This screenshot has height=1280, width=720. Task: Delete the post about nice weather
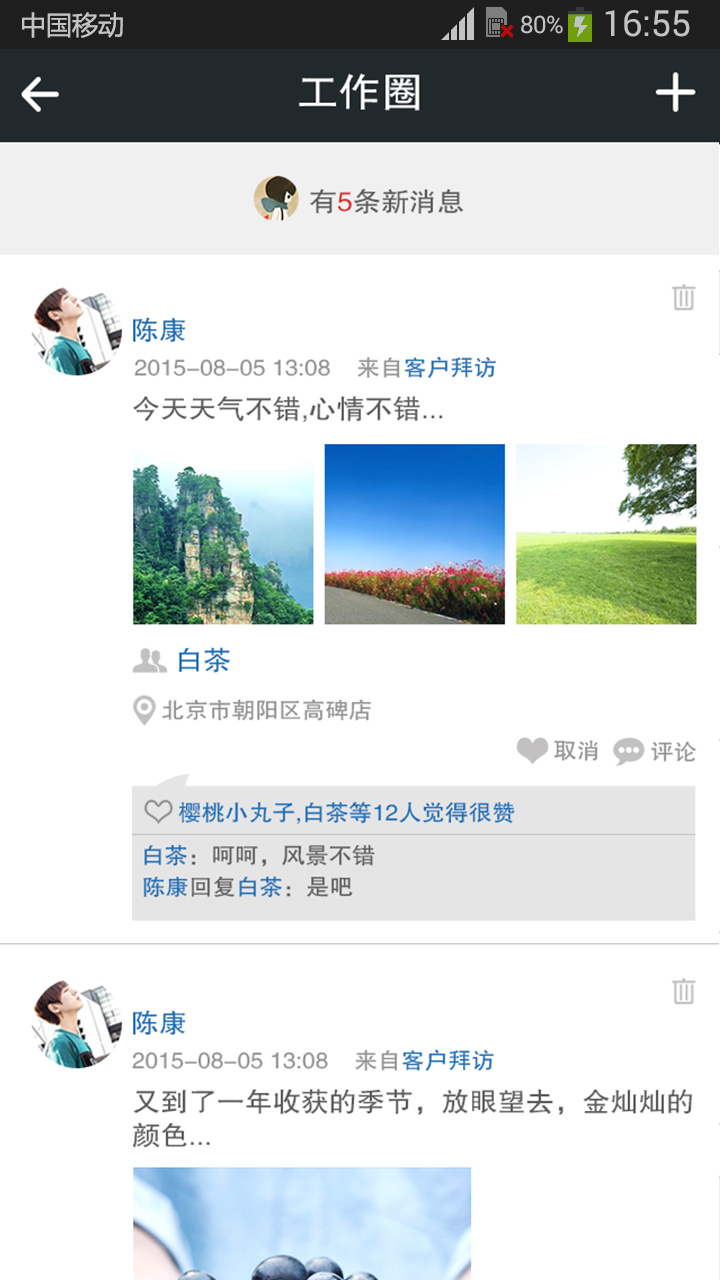683,298
